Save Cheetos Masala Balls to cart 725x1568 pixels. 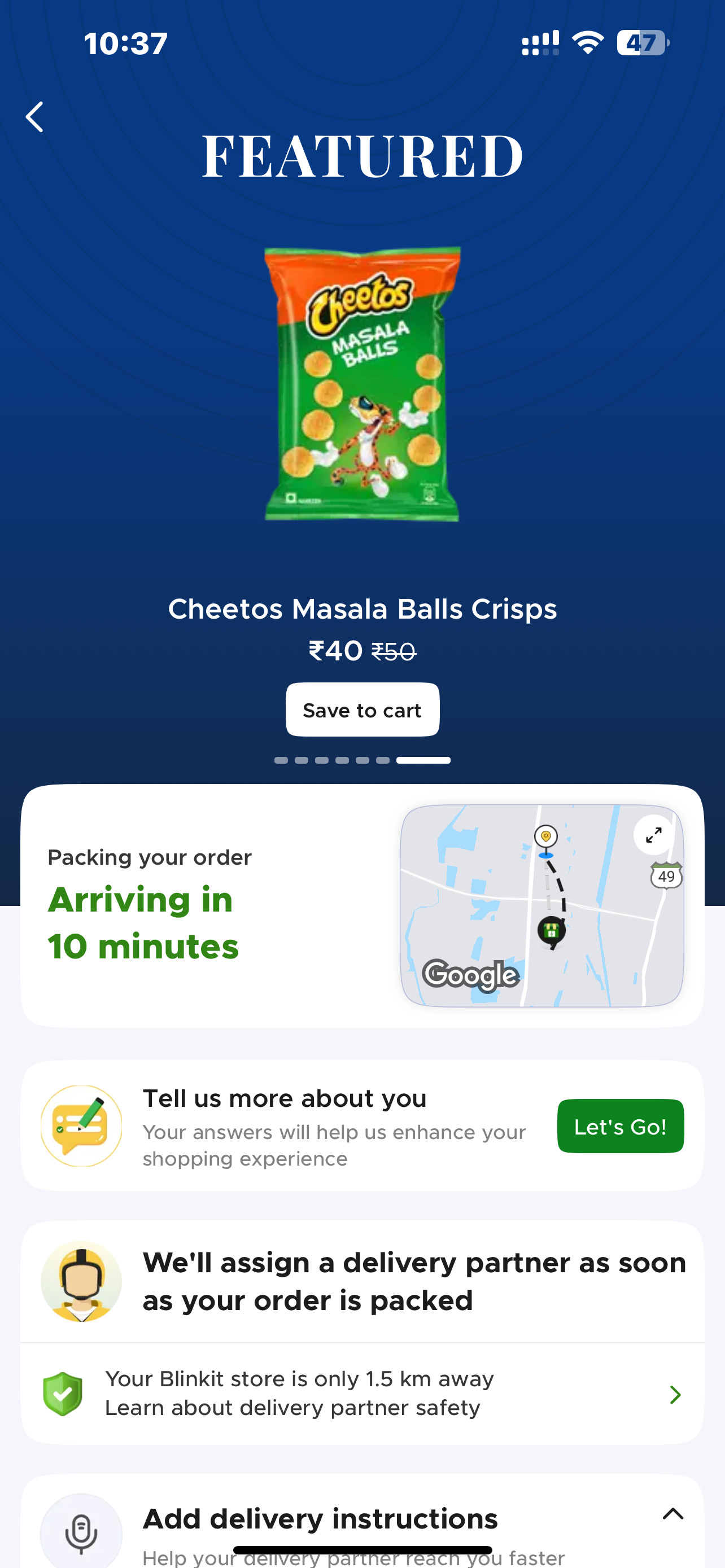tap(362, 709)
